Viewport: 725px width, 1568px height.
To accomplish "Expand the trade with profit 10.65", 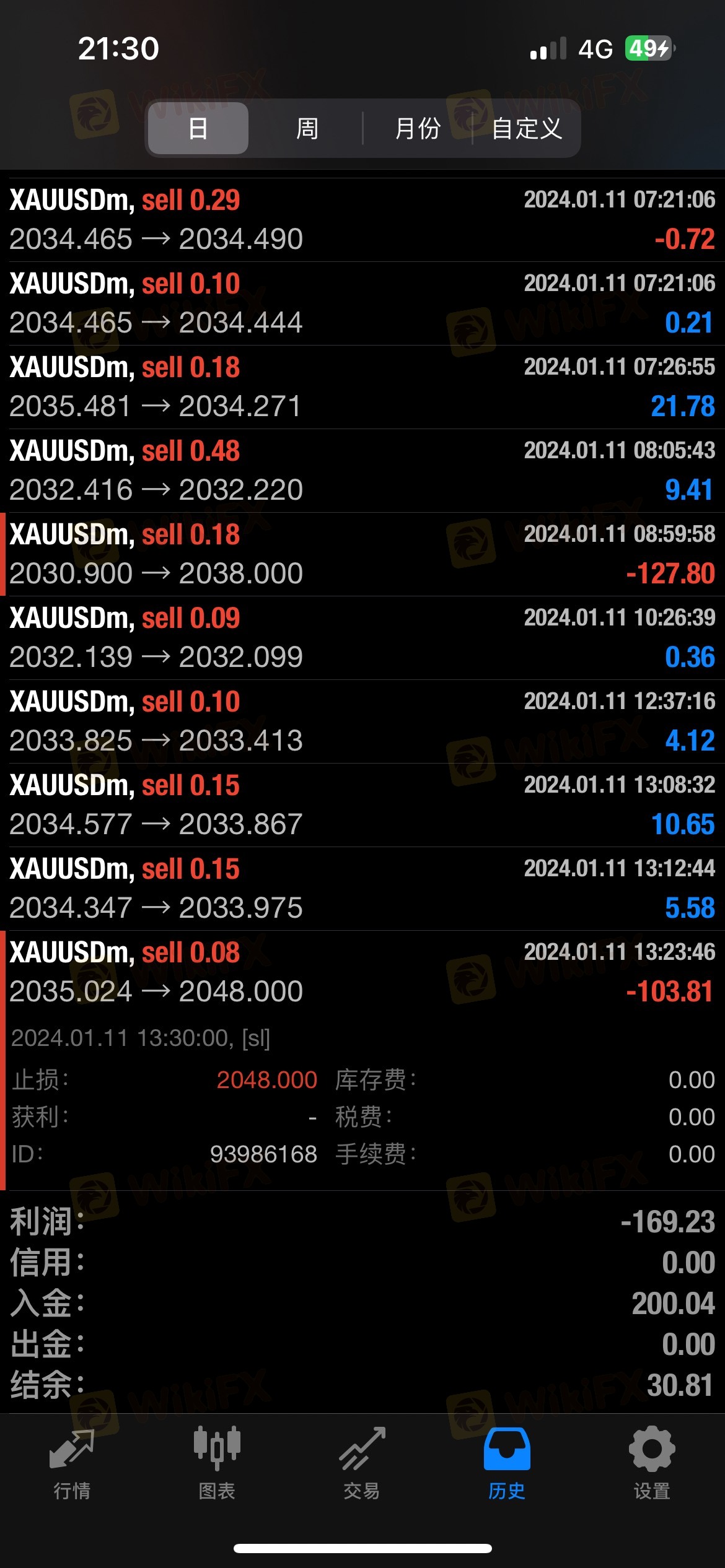I will pos(362,805).
